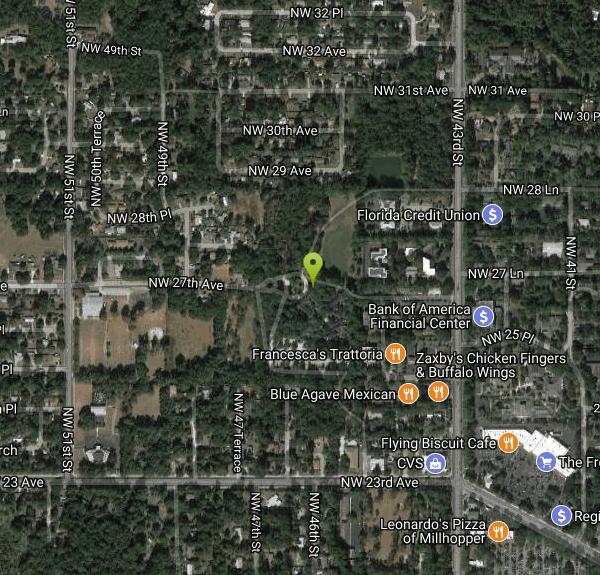The height and width of the screenshot is (575, 600).
Task: Open Leonardo's Pizza of Millhopper marker
Action: (x=498, y=530)
